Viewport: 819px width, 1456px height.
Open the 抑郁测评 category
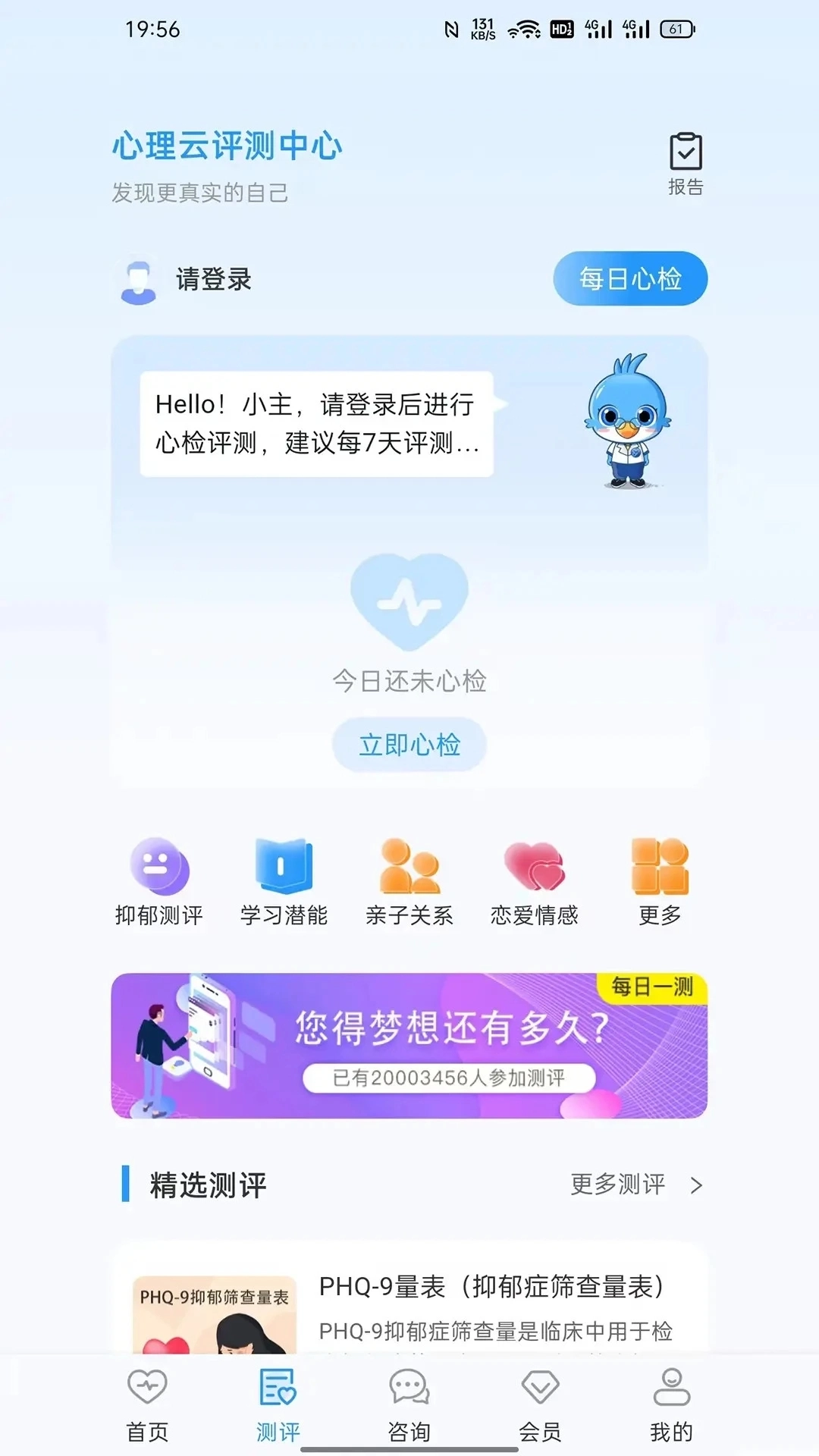coord(159,882)
